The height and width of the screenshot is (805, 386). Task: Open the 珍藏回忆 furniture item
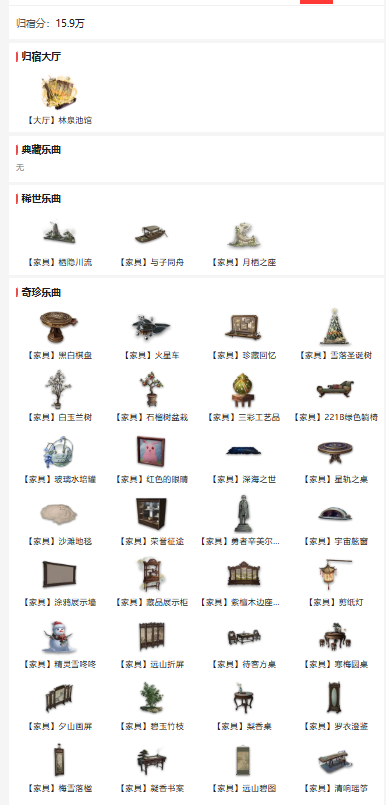(244, 335)
